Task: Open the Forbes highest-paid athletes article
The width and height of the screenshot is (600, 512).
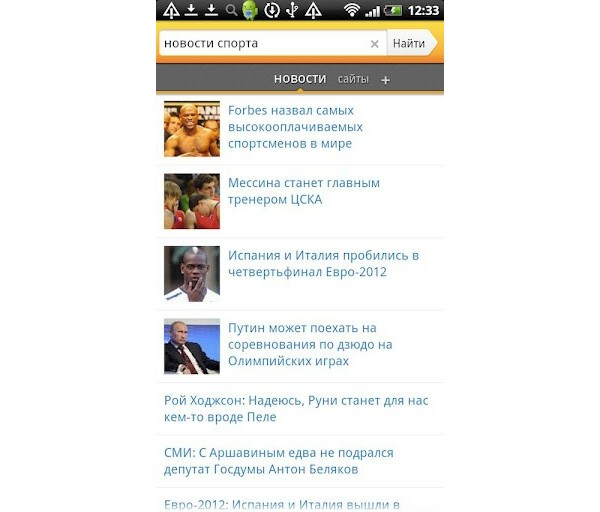Action: tap(295, 127)
